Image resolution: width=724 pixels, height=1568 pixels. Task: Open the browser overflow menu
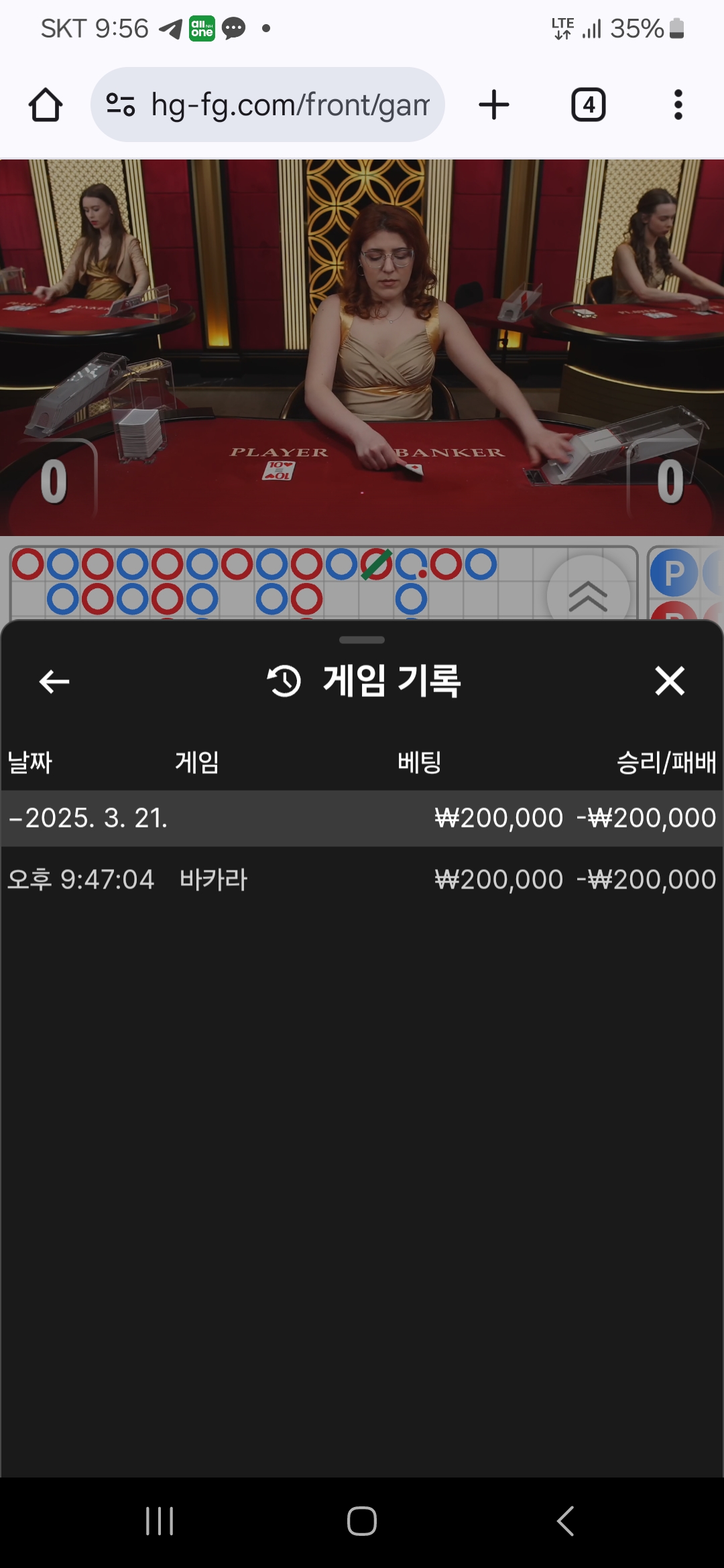678,105
